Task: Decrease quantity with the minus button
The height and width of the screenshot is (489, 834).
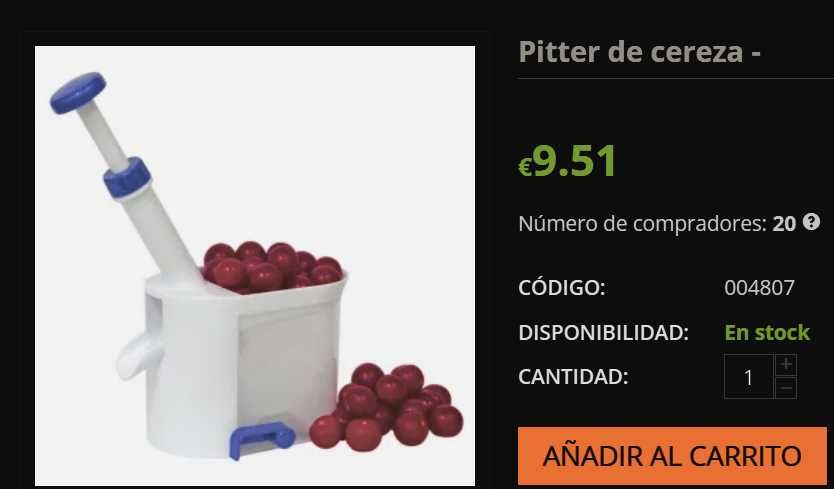Action: click(x=786, y=388)
